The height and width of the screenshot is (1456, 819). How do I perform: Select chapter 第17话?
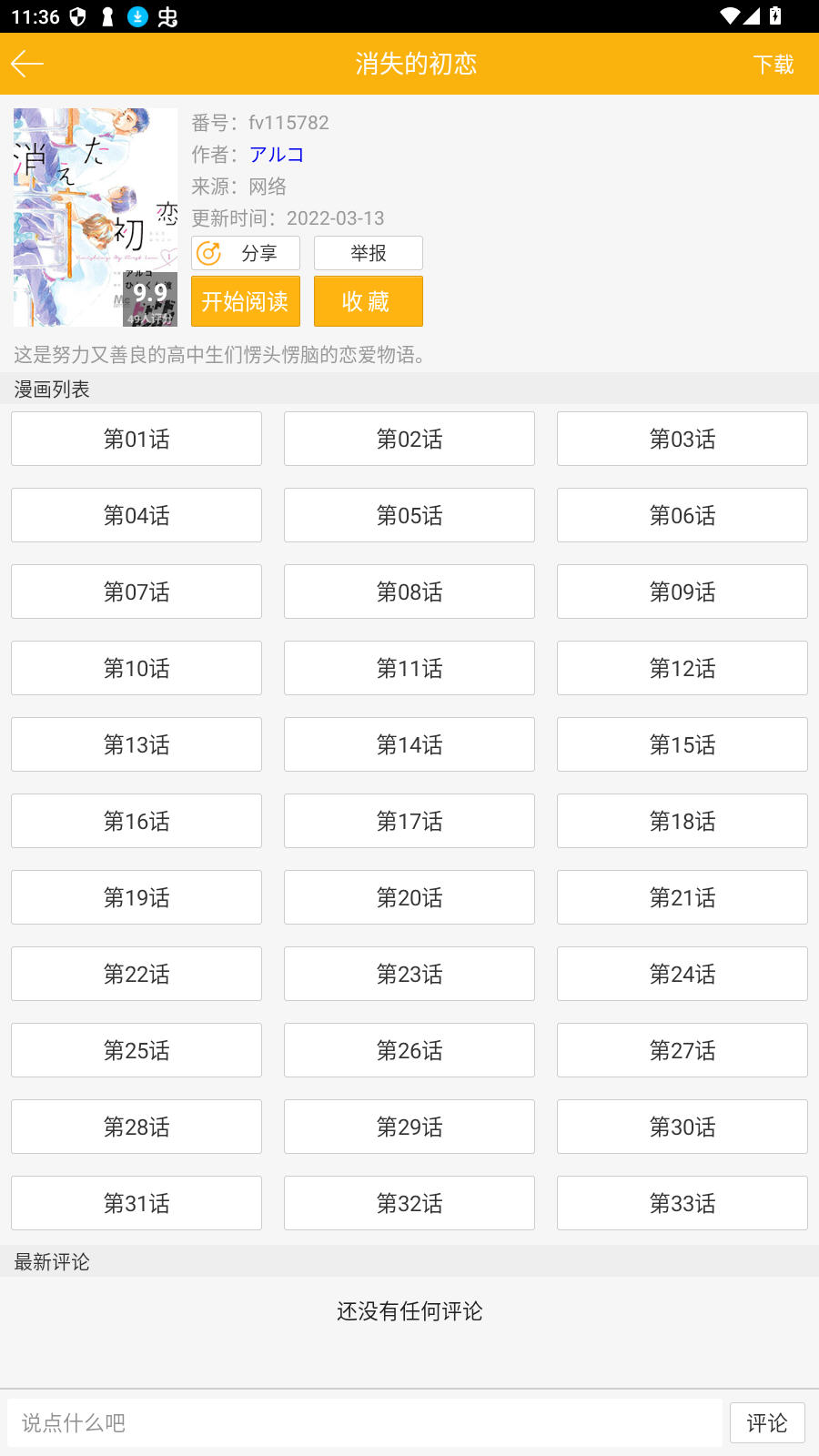click(x=409, y=821)
